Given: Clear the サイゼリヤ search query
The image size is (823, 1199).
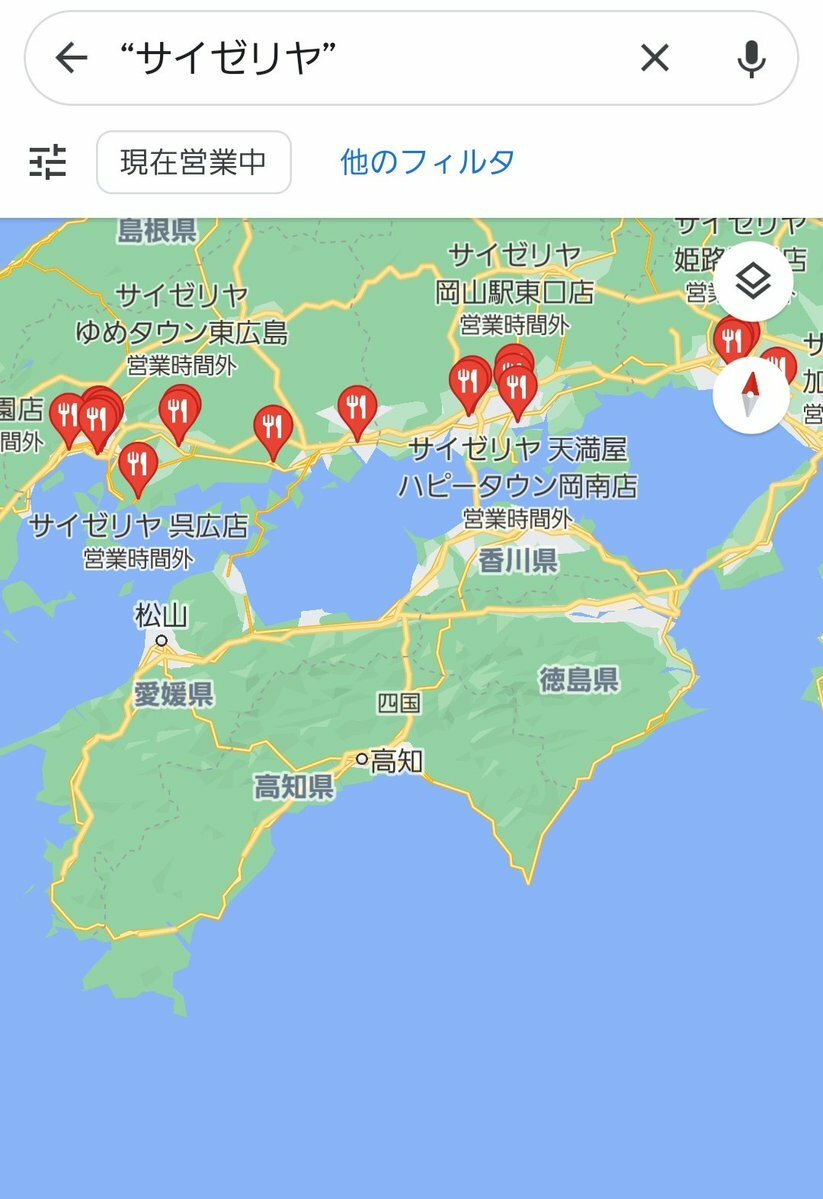Looking at the screenshot, I should coord(654,59).
